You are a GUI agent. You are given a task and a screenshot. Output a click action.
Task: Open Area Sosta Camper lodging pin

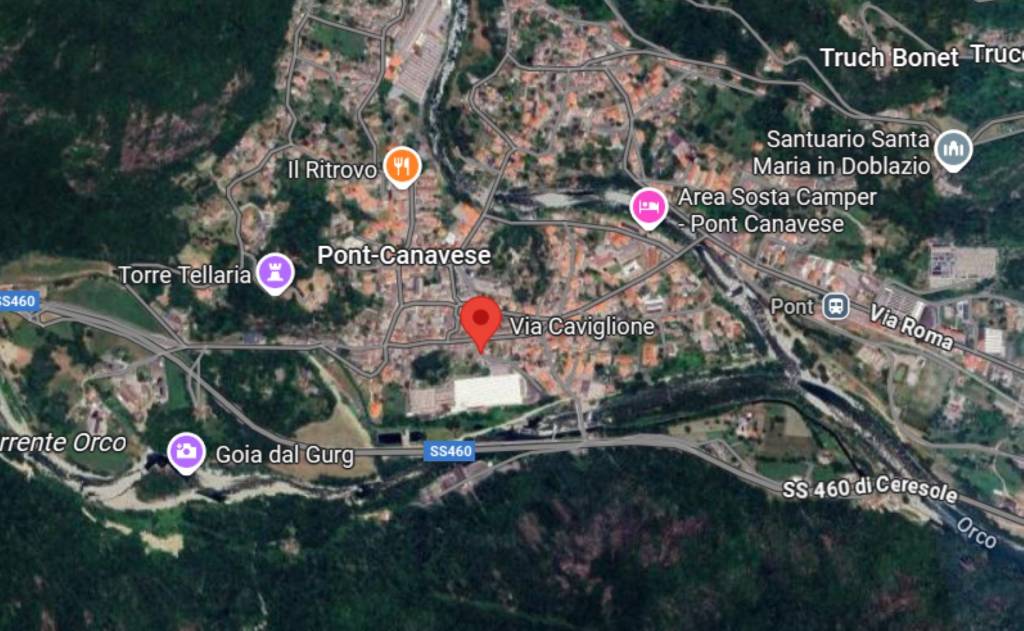pyautogui.click(x=648, y=207)
